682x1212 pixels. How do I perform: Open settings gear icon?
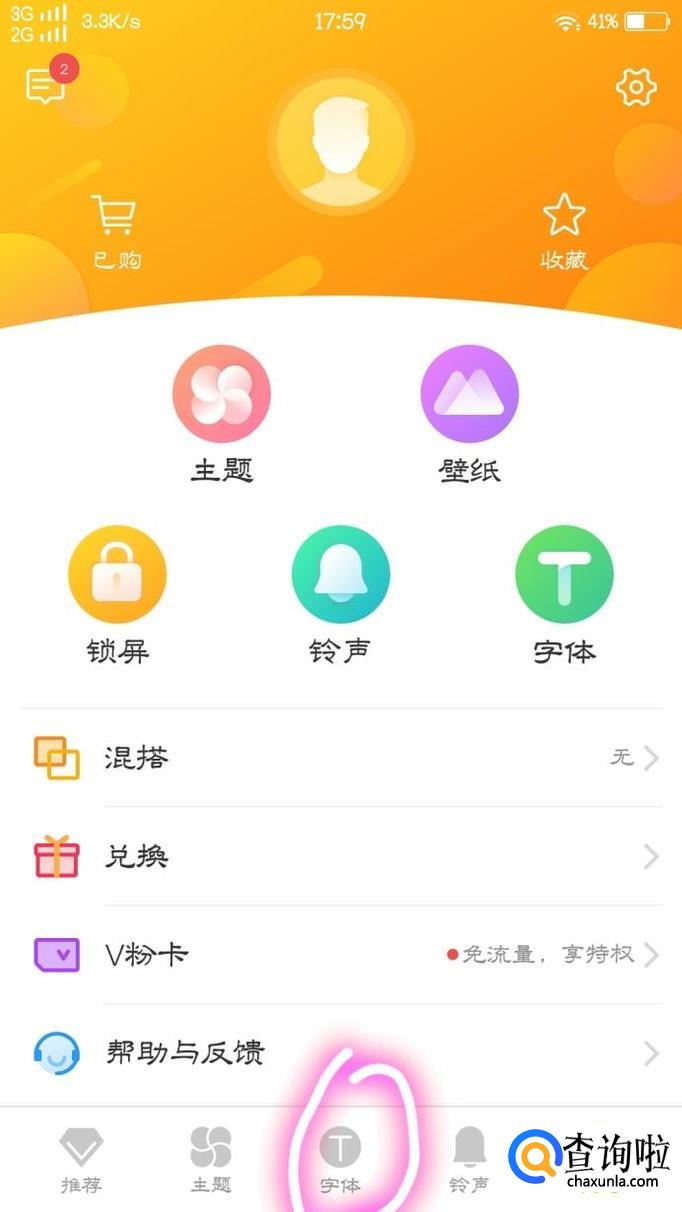point(636,88)
